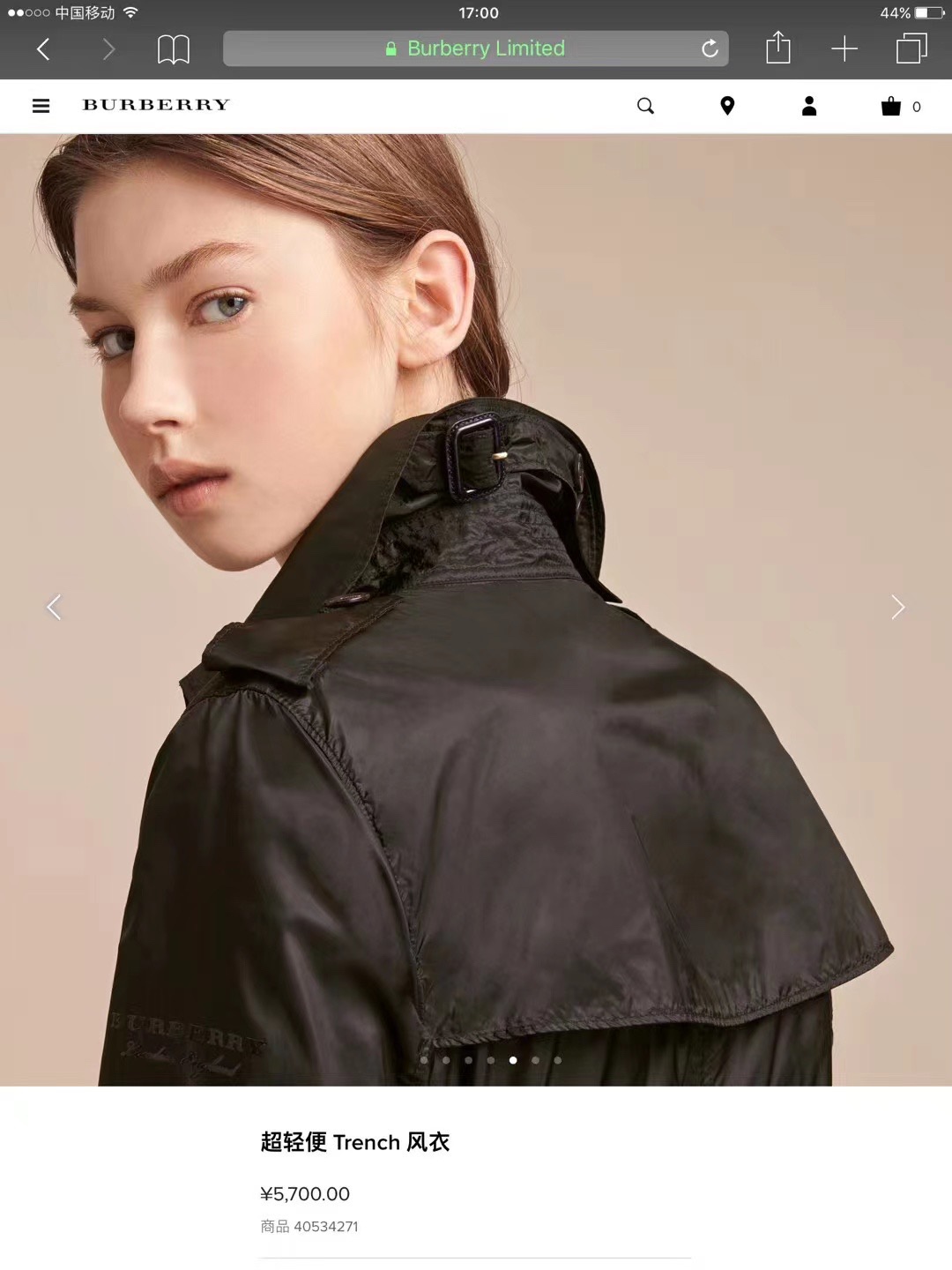The width and height of the screenshot is (952, 1270).
Task: Open the store locator pin
Action: click(727, 106)
